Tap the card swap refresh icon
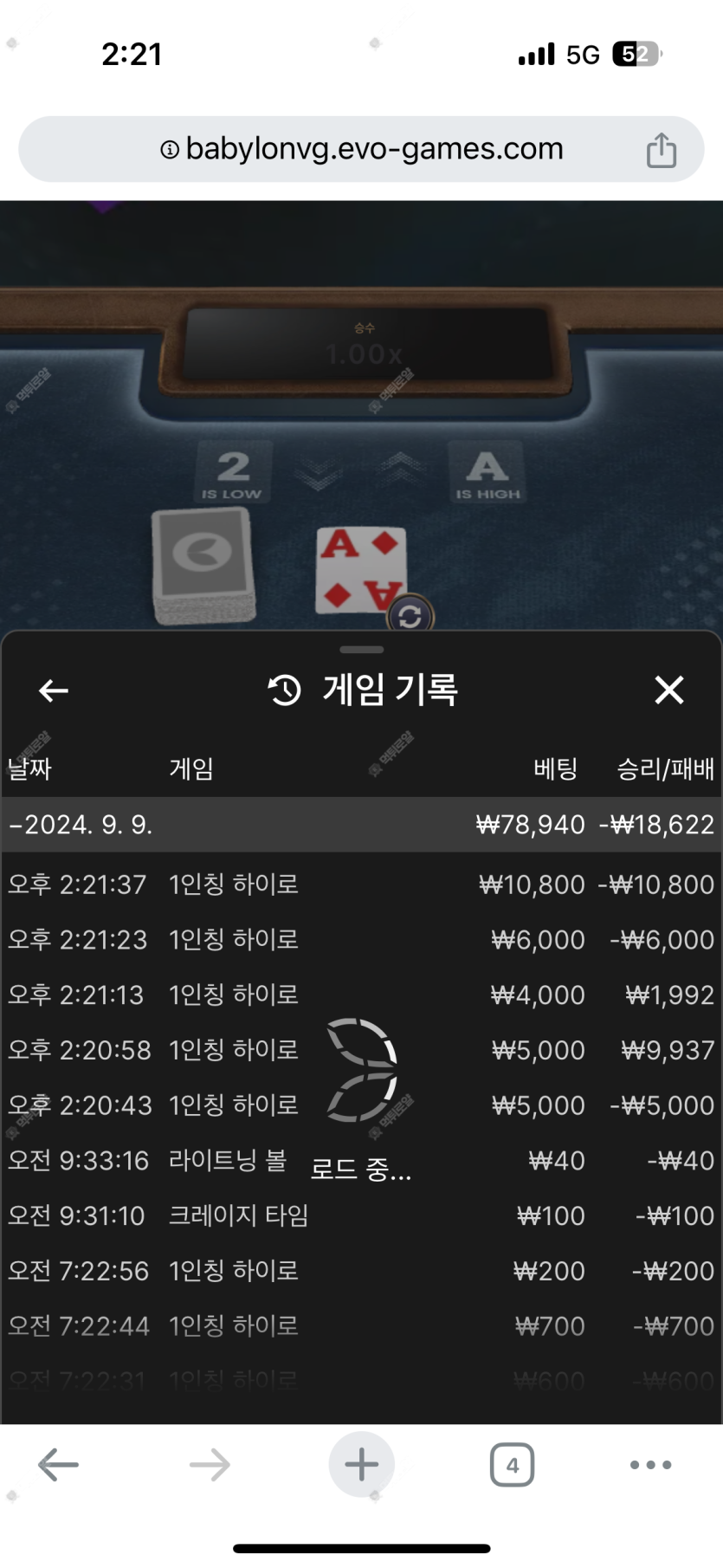The width and height of the screenshot is (723, 1568). (410, 616)
